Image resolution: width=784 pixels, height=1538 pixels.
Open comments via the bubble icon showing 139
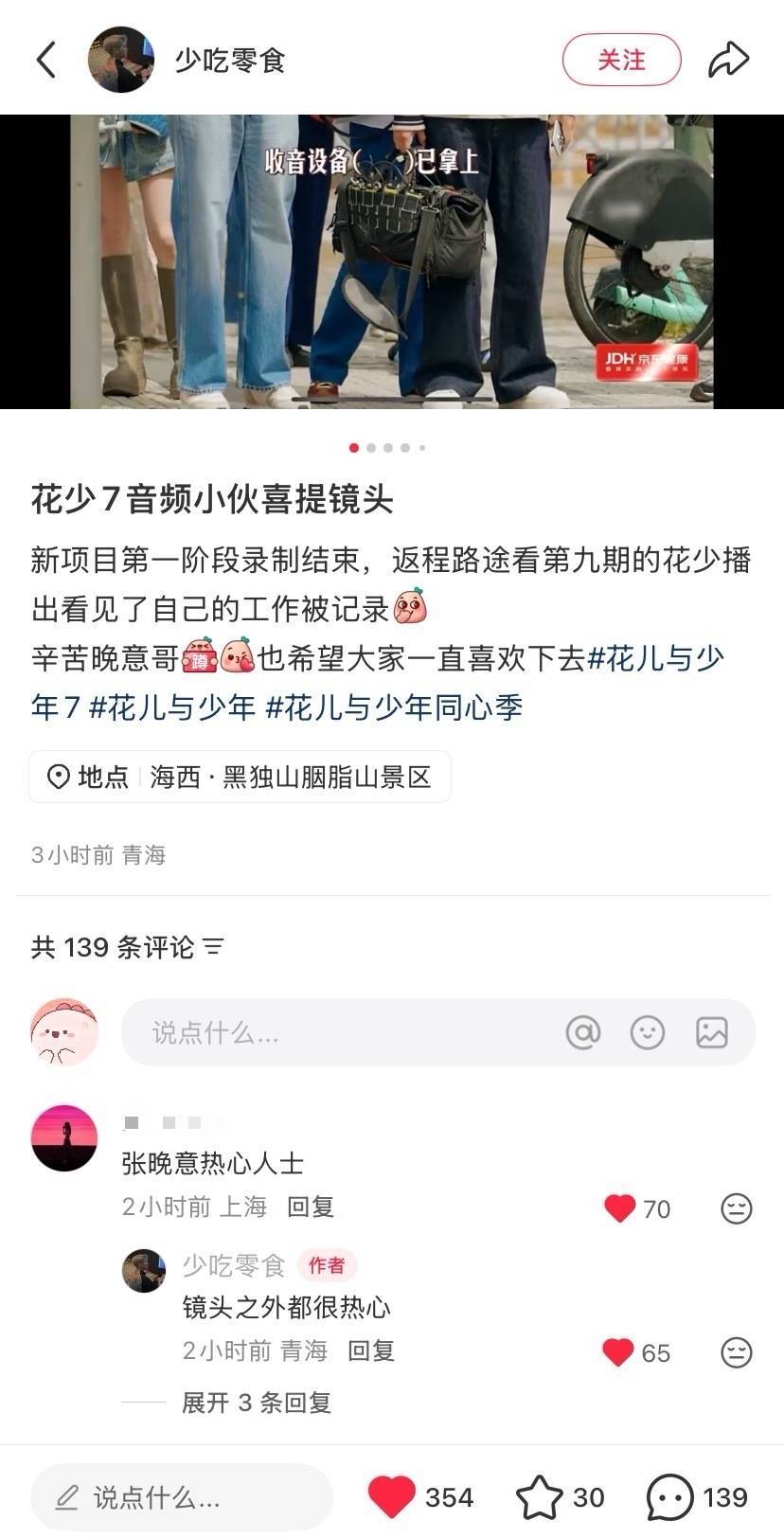tap(674, 1496)
